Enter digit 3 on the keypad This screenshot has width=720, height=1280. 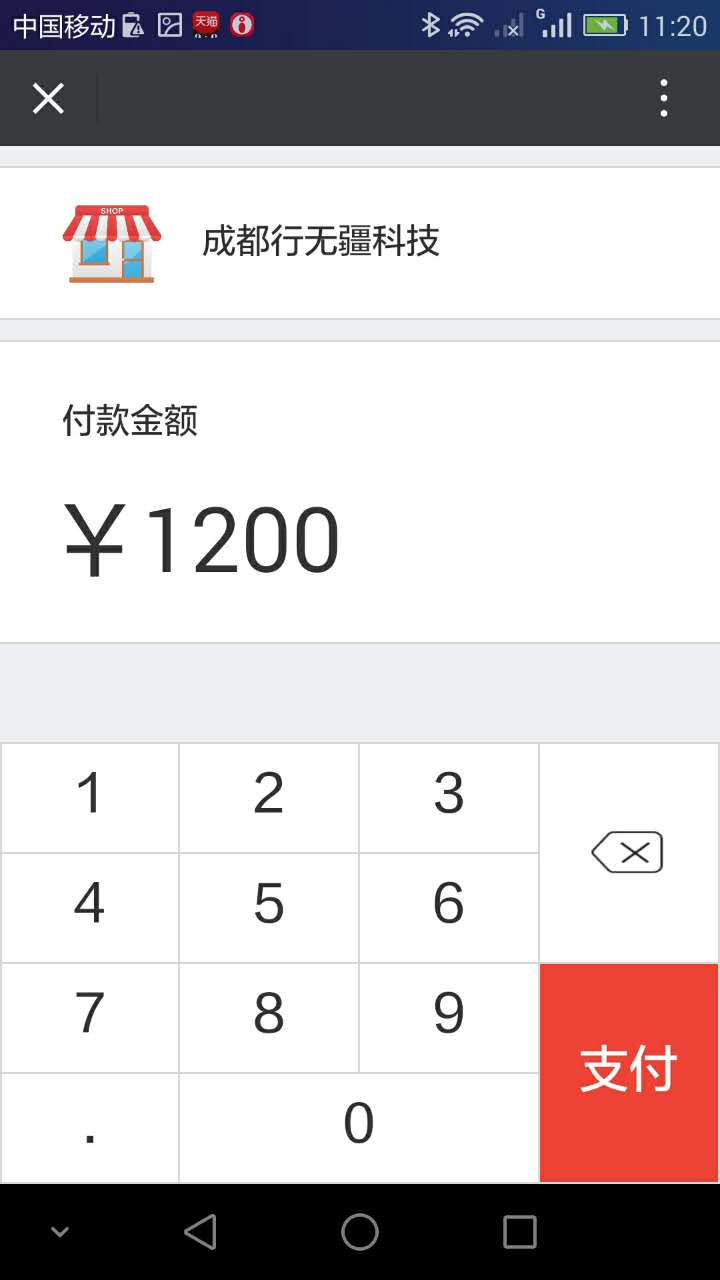point(449,797)
